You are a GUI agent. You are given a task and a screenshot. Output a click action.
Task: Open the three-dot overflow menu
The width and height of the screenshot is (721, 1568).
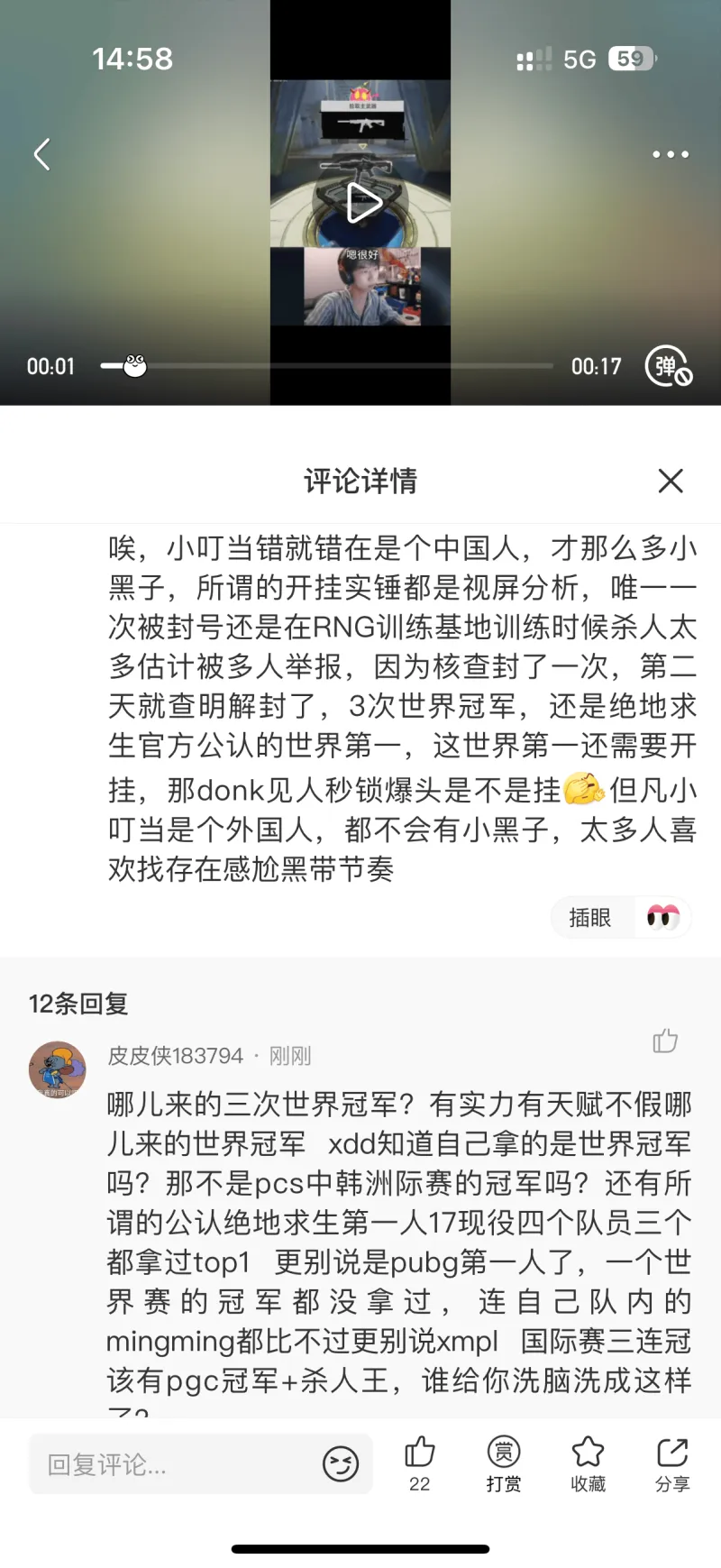point(670,155)
